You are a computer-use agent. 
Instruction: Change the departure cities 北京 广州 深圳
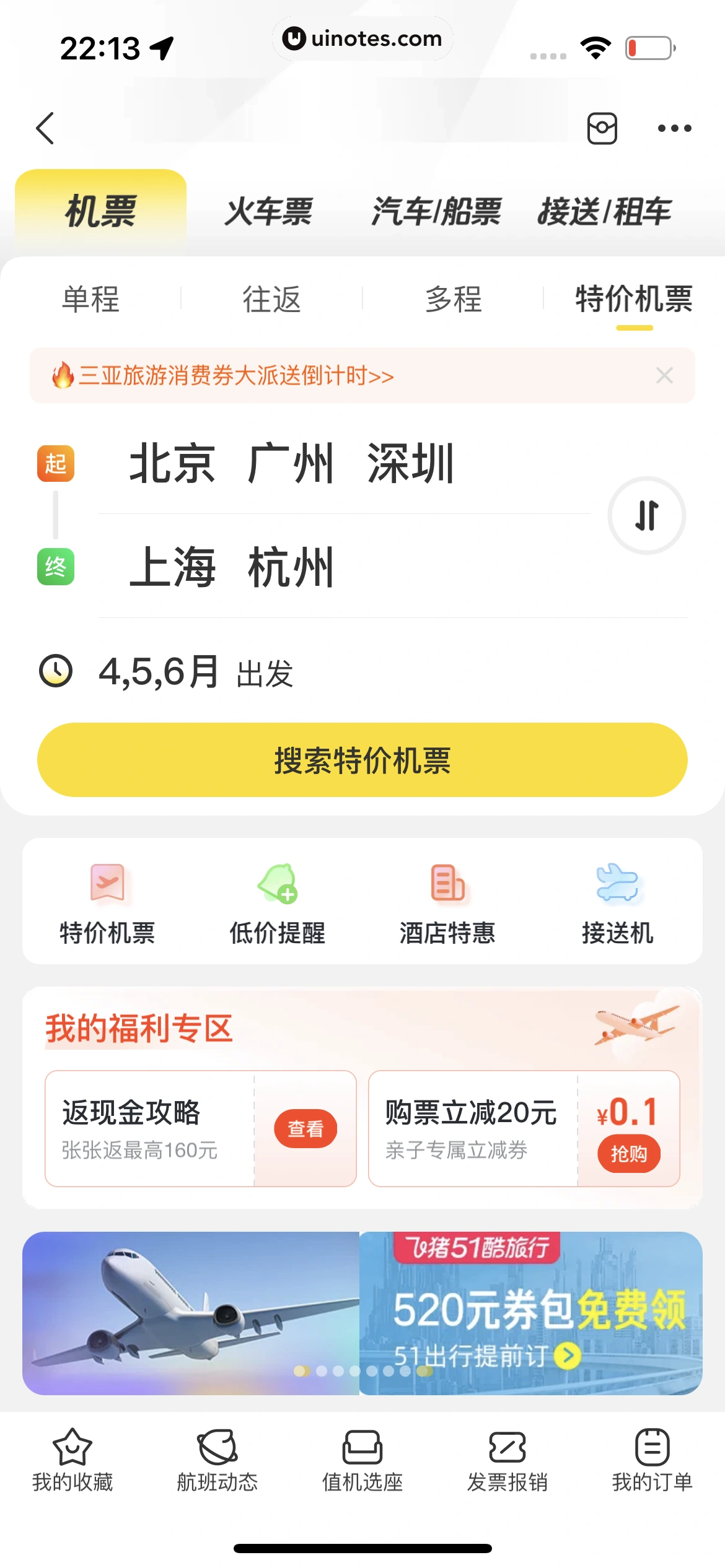click(x=291, y=463)
